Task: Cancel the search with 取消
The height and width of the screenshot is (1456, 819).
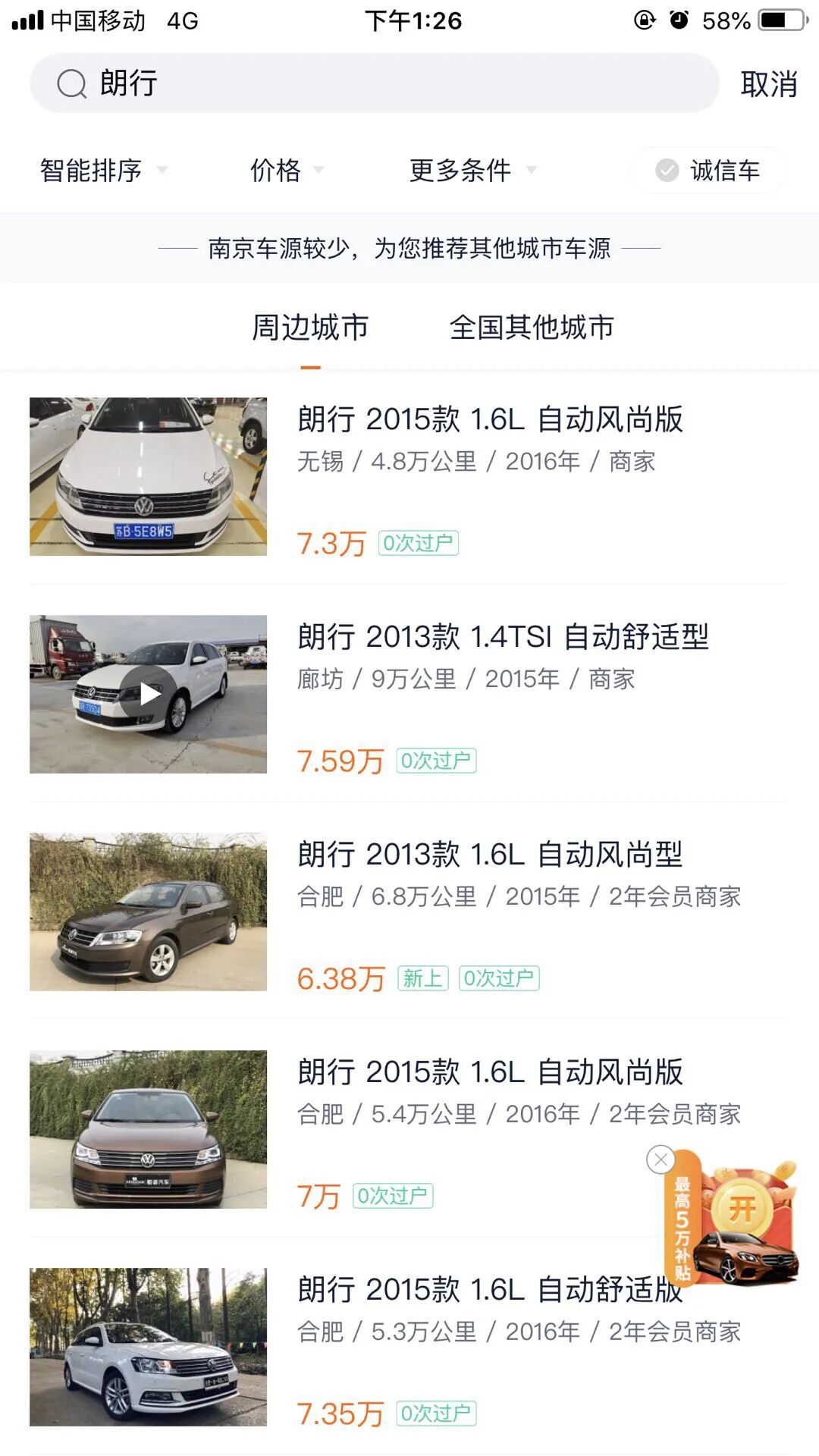Action: [768, 84]
